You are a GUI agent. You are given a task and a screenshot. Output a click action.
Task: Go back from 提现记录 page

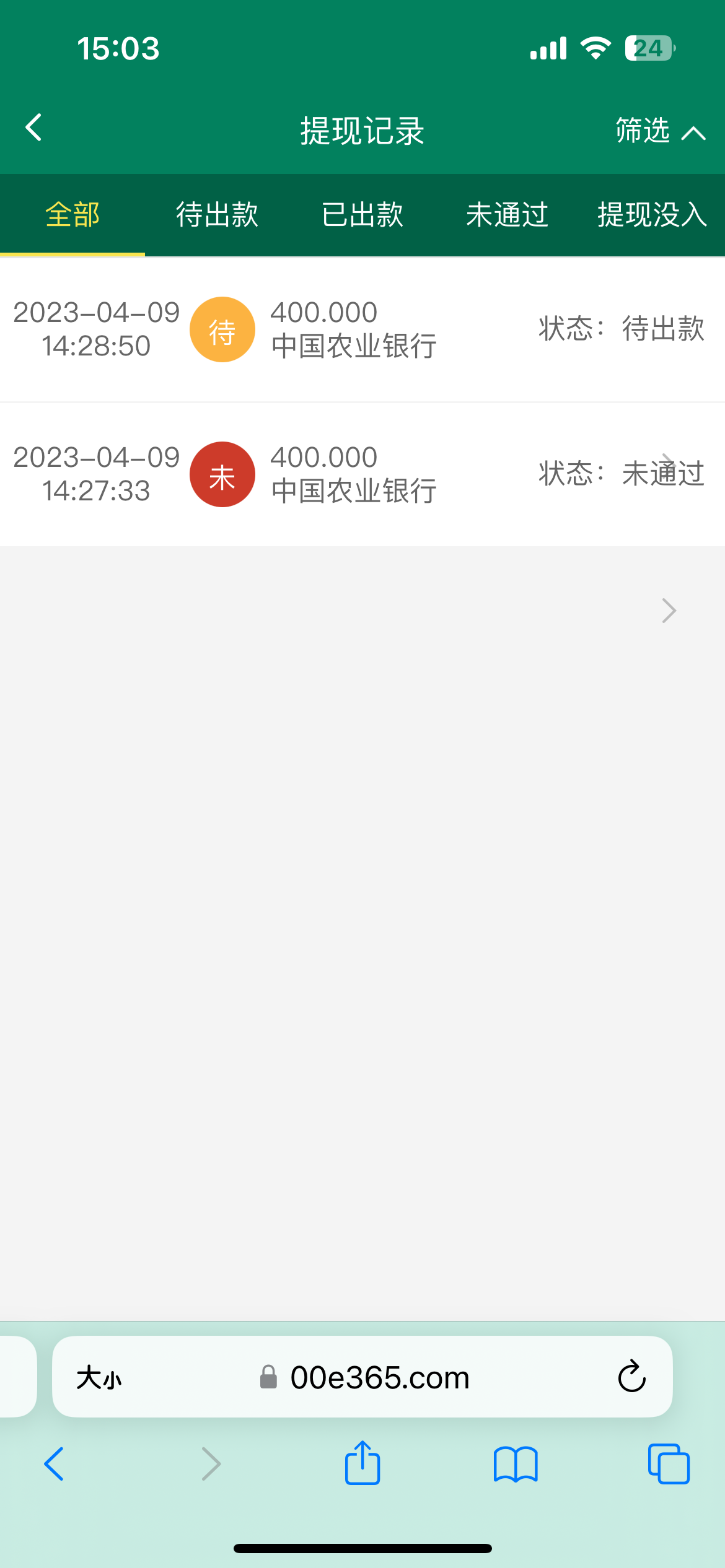(35, 128)
